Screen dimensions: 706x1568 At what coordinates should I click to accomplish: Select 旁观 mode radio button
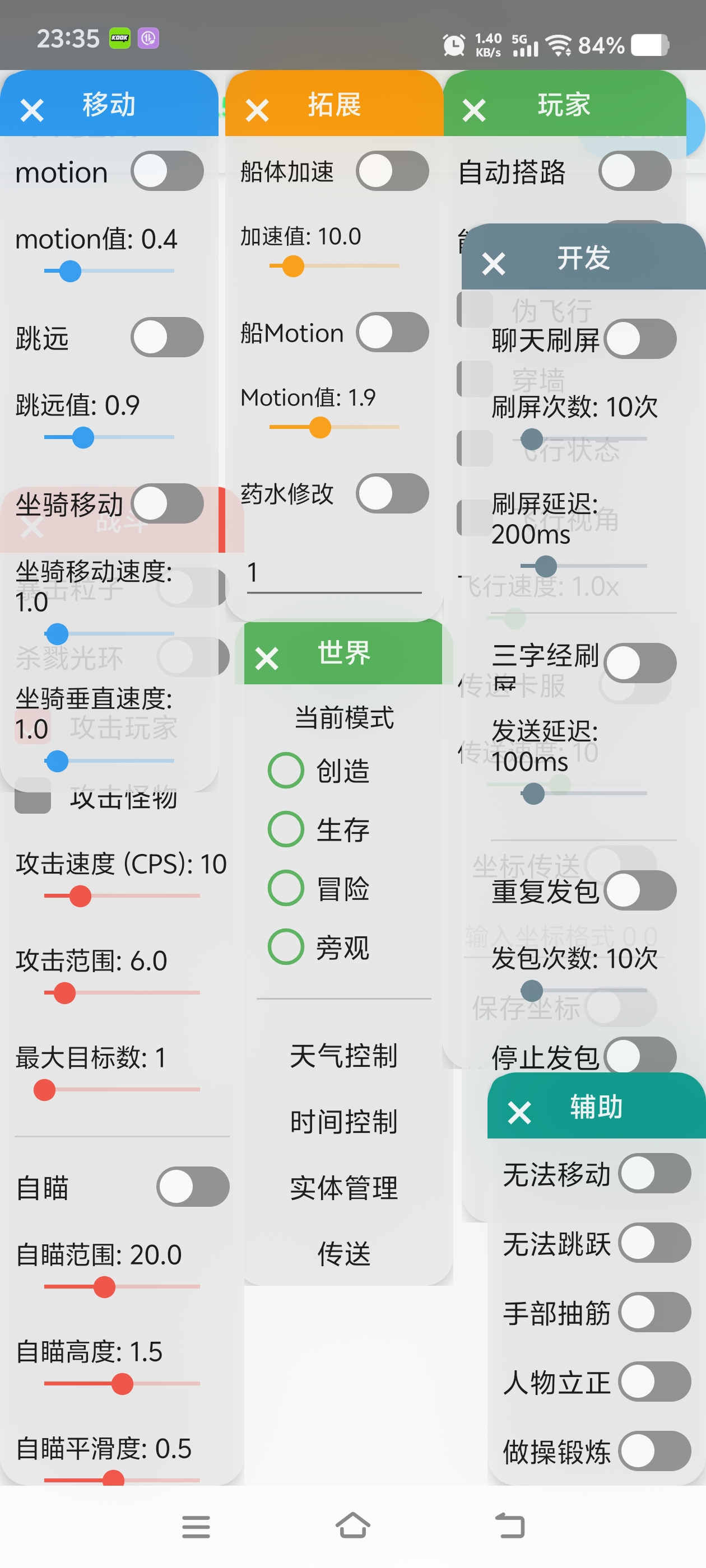(x=286, y=946)
